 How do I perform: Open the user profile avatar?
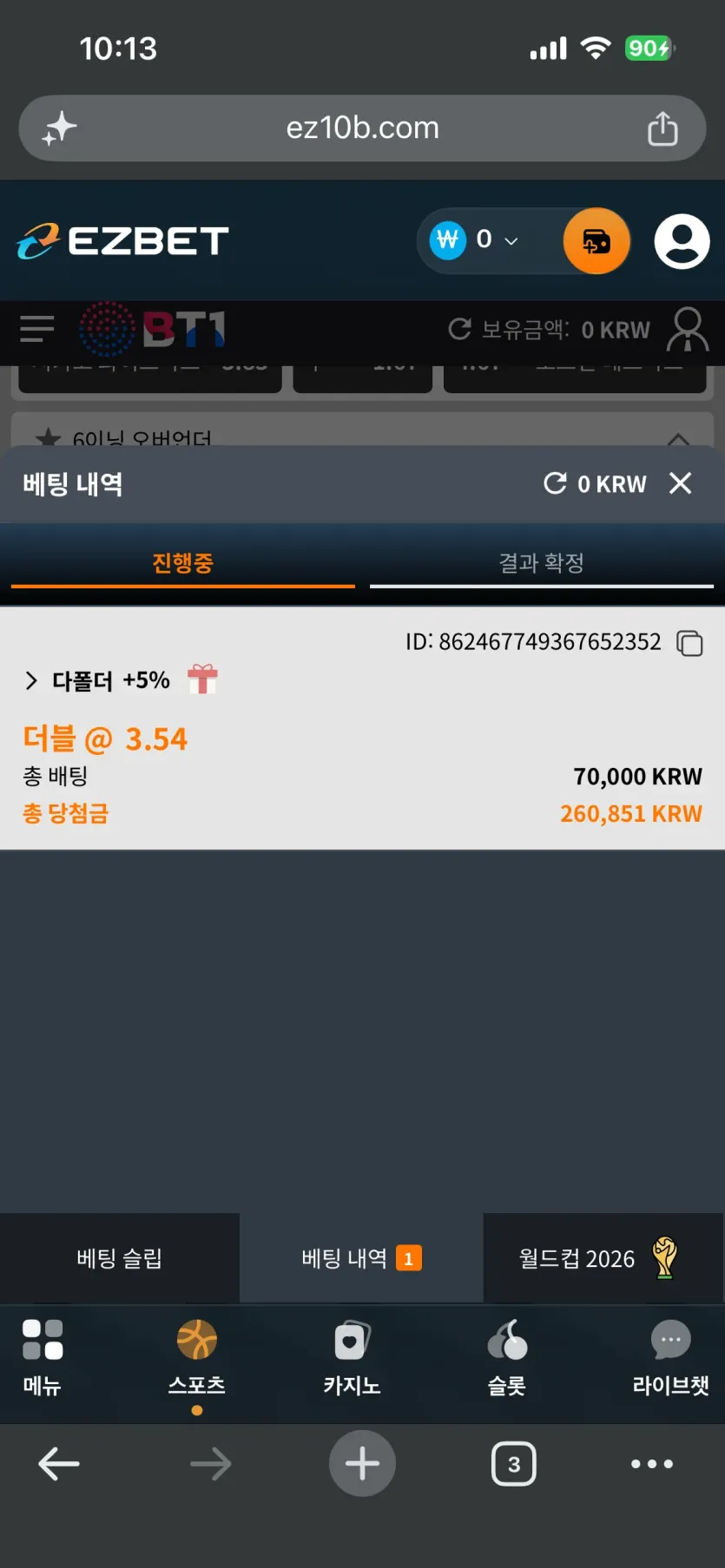pyautogui.click(x=682, y=241)
